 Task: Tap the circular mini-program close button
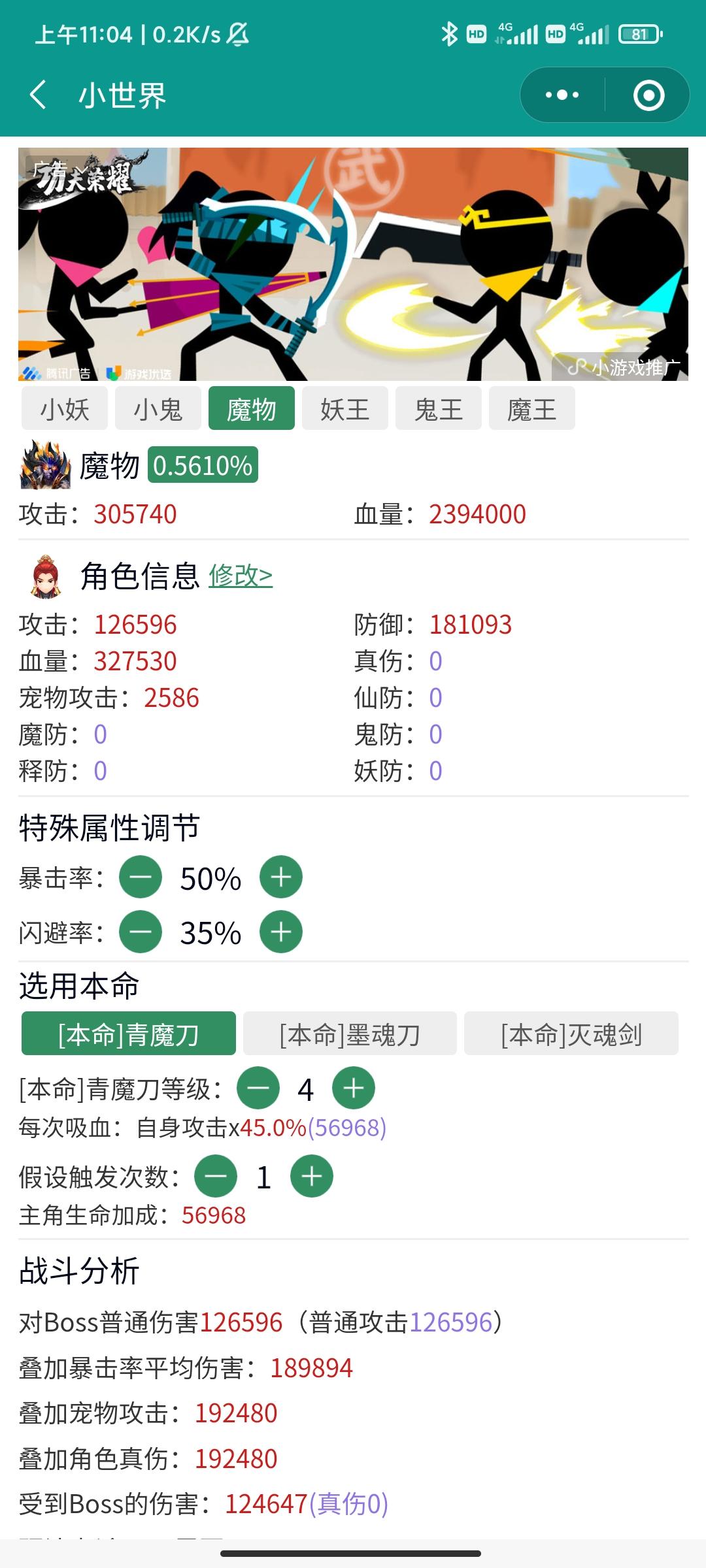(x=647, y=95)
